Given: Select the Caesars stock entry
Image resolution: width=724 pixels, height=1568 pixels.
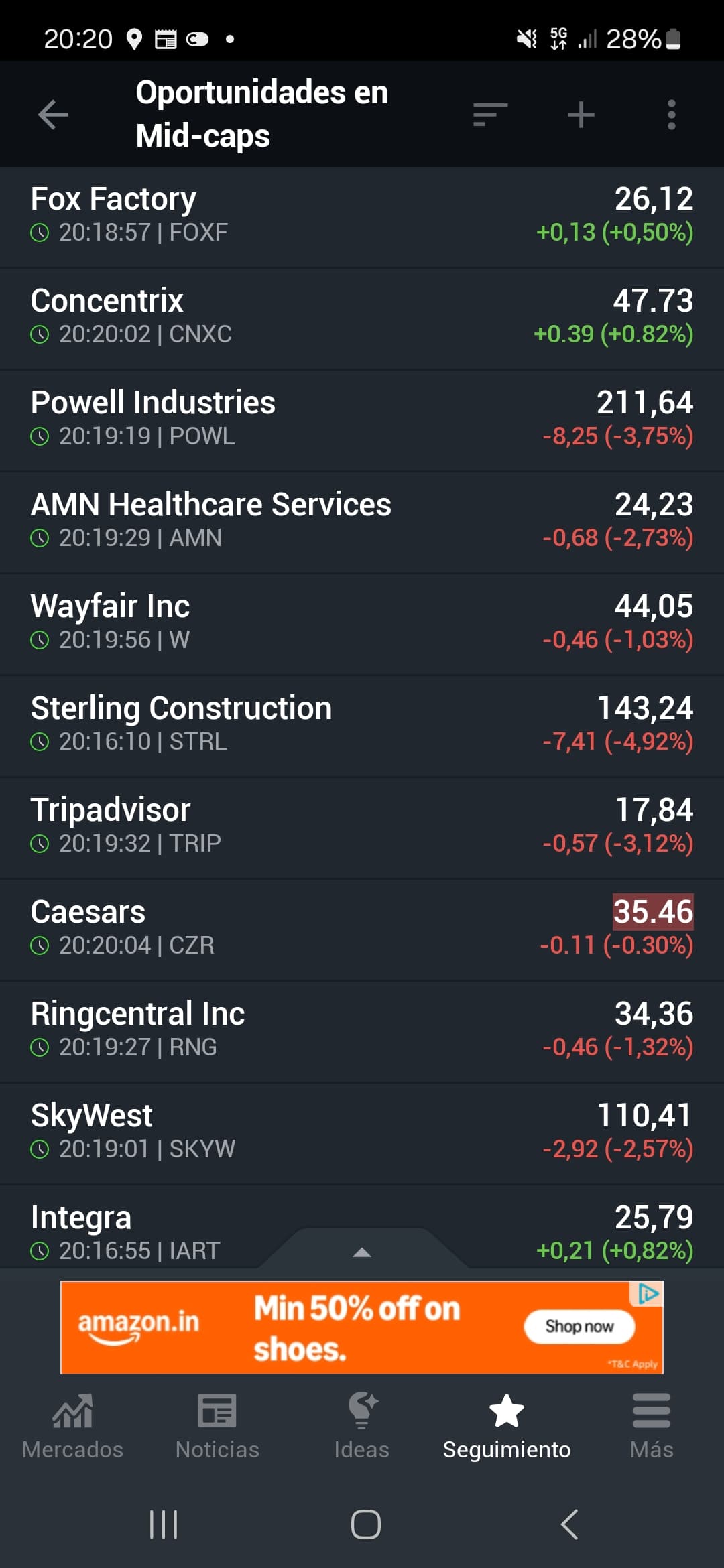Looking at the screenshot, I should 362,930.
